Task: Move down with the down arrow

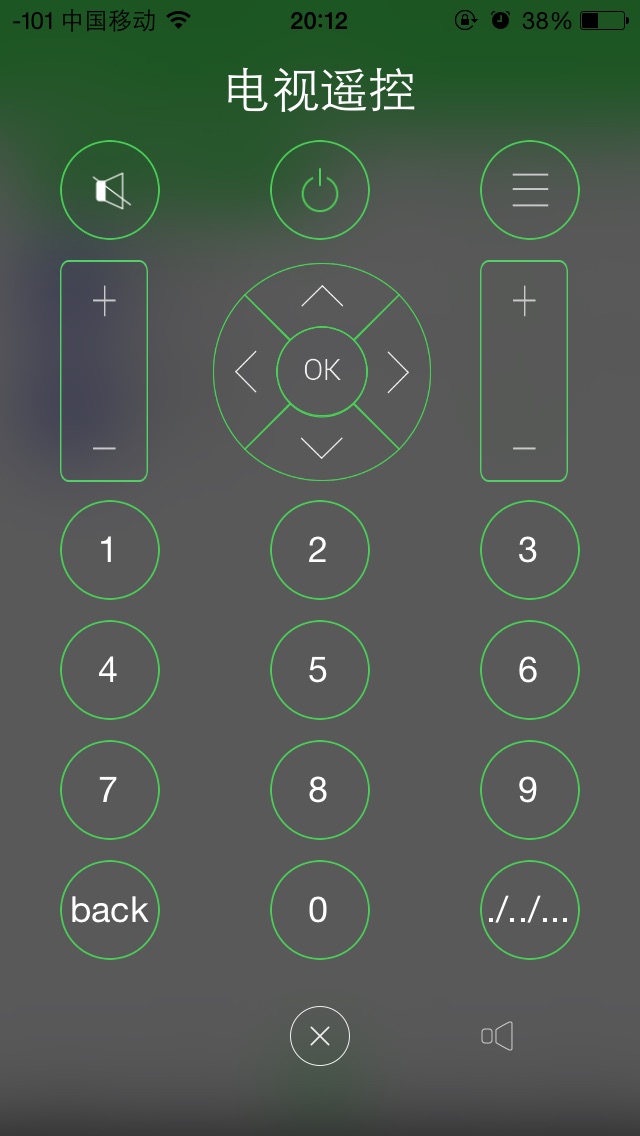Action: (322, 447)
